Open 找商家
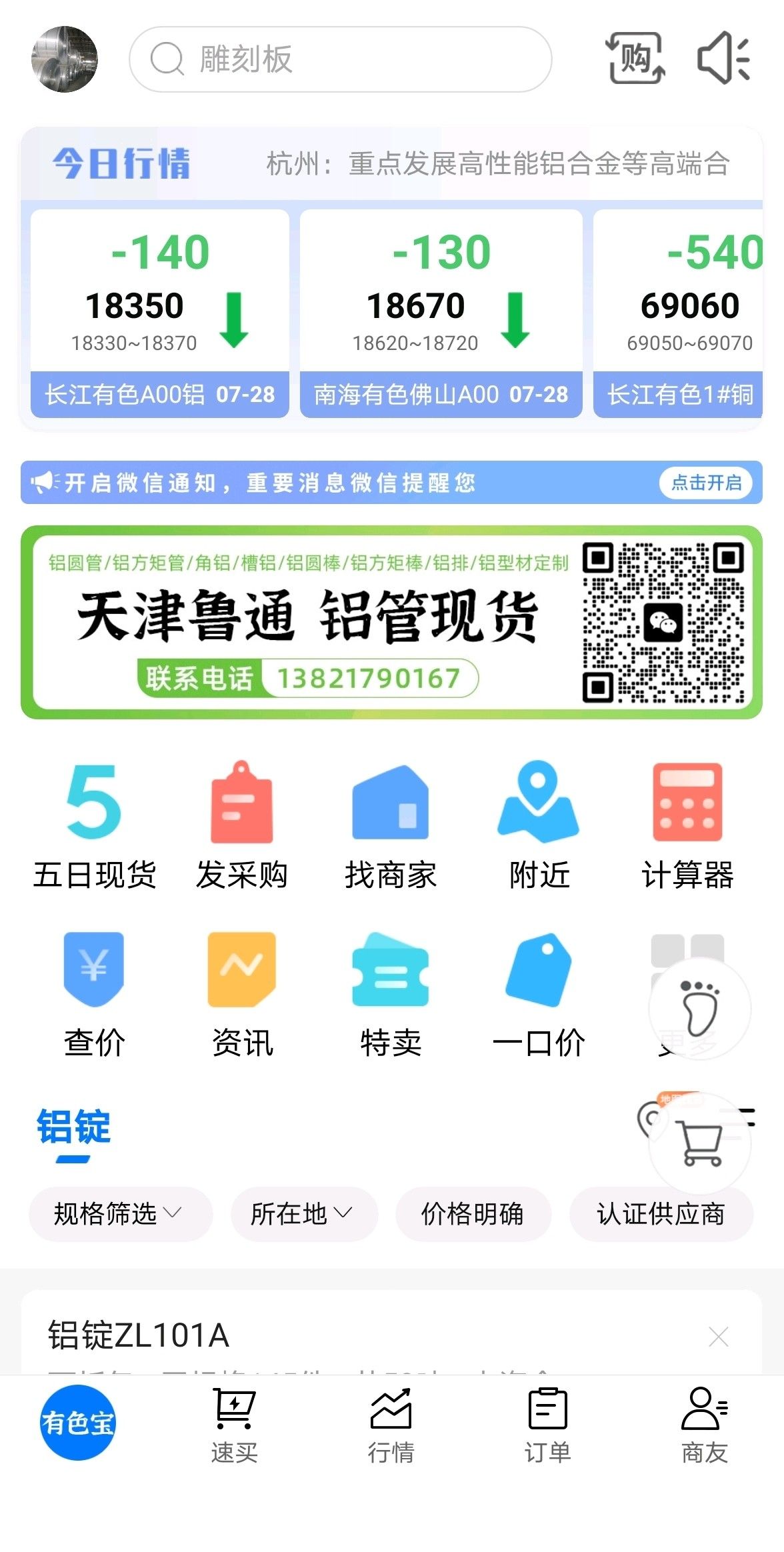Viewport: 784px width, 1552px height. (391, 827)
